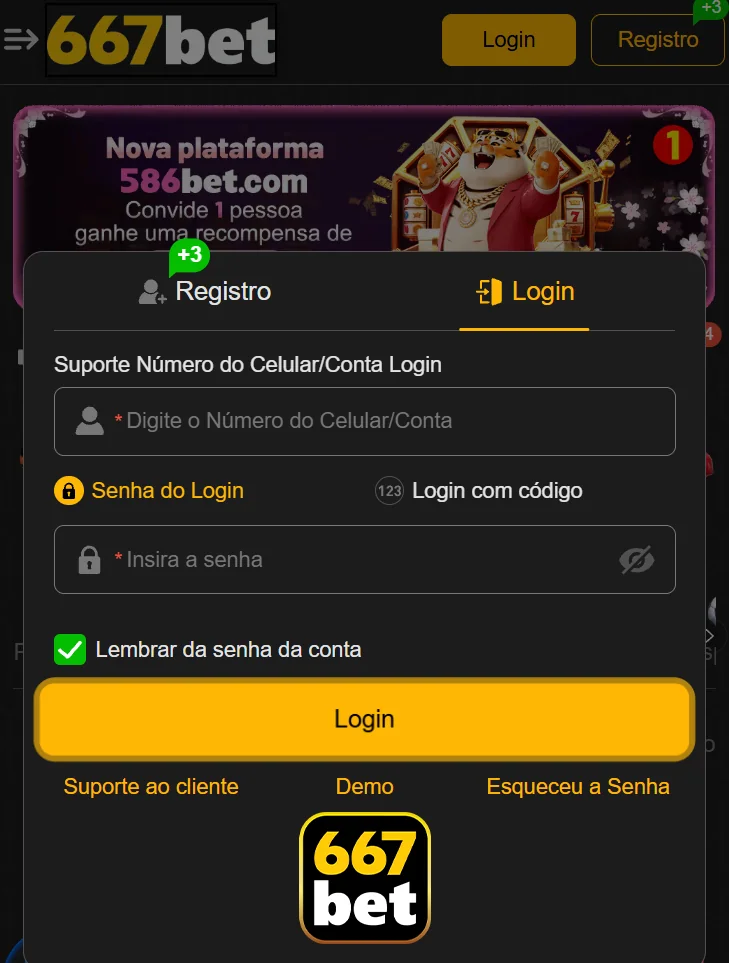This screenshot has width=729, height=963.
Task: Click the lock icon inside the password field
Action: point(90,559)
